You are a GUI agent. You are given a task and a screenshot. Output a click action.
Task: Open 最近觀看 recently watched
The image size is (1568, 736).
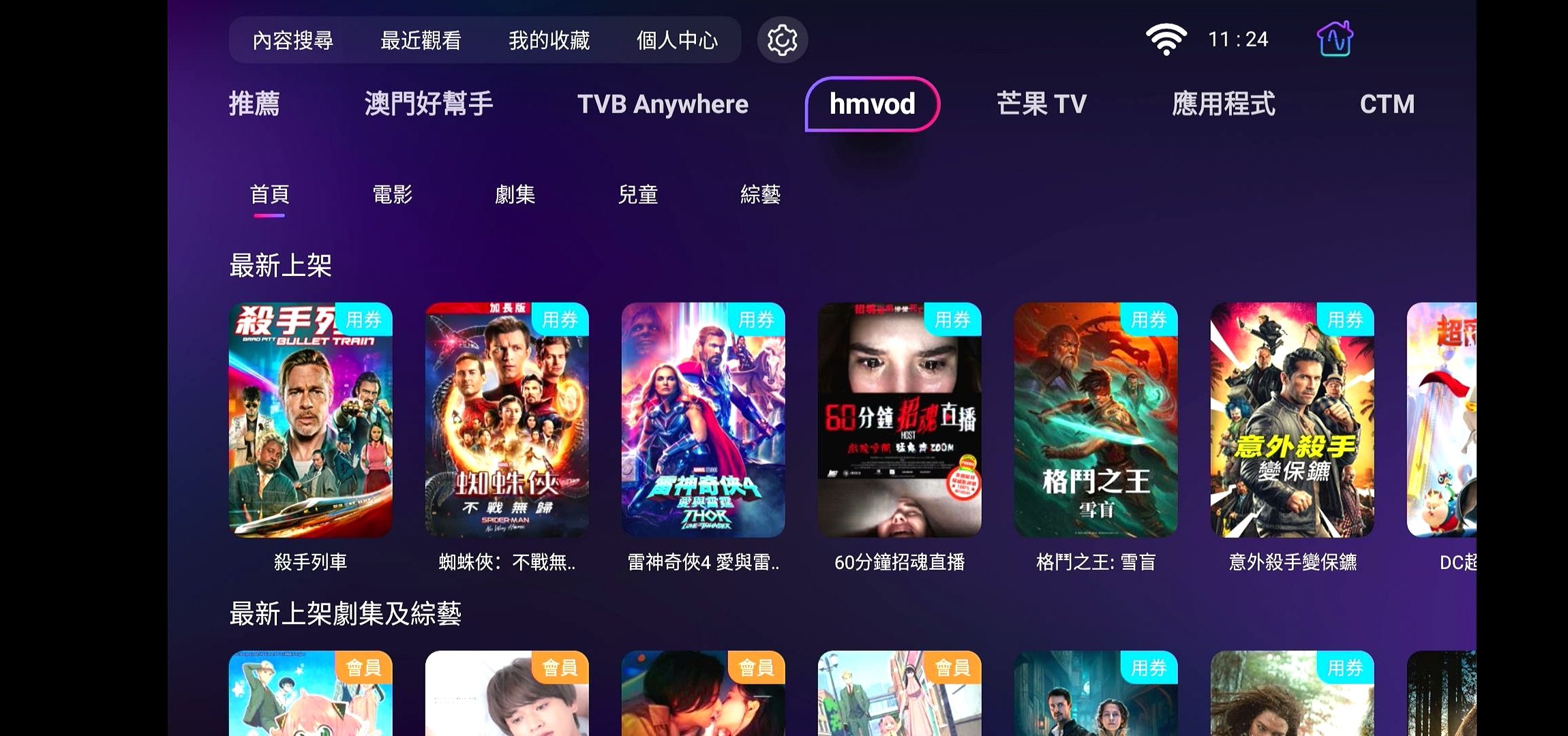pyautogui.click(x=421, y=40)
